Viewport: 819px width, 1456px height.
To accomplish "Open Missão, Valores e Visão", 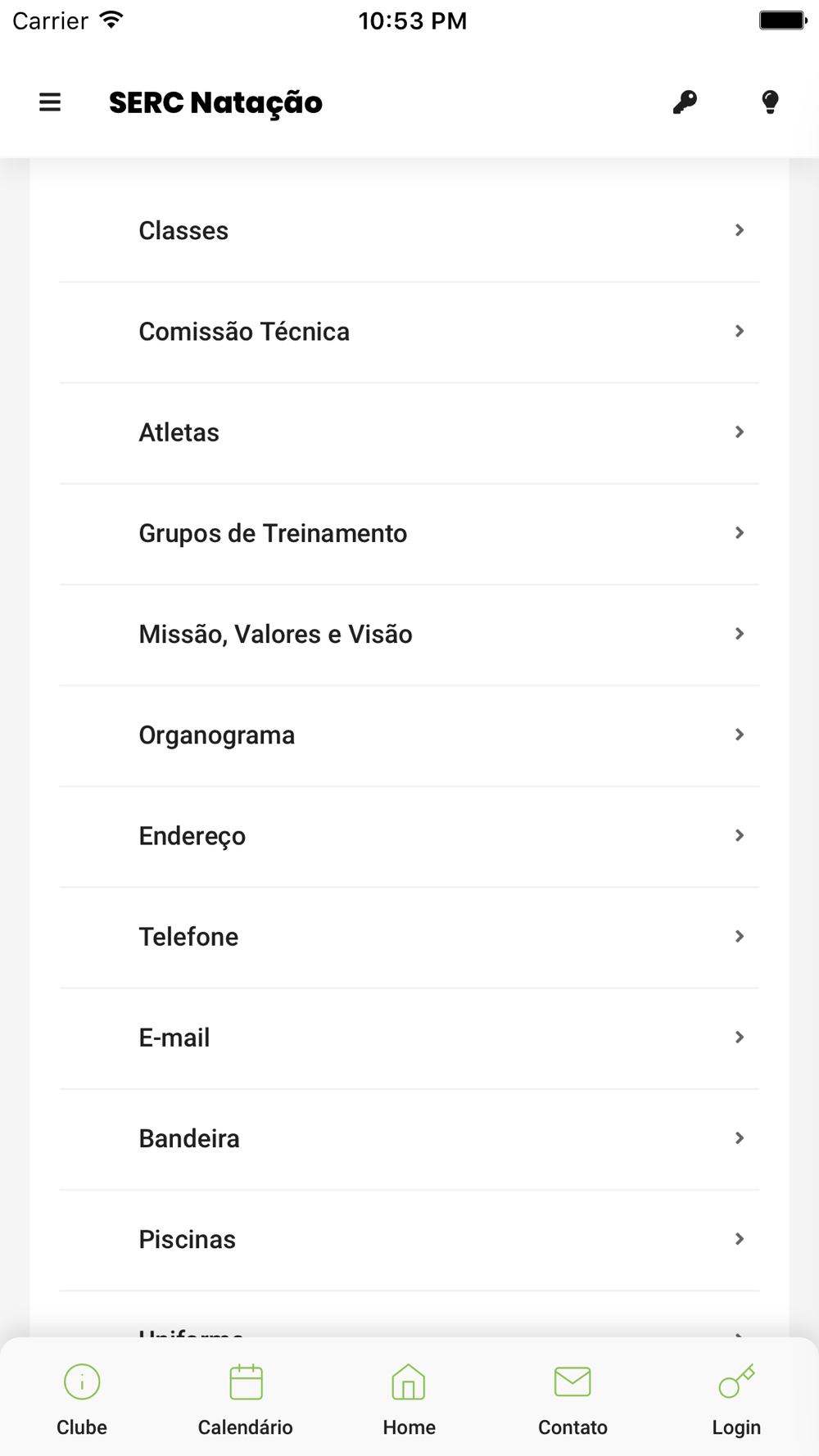I will pos(409,635).
